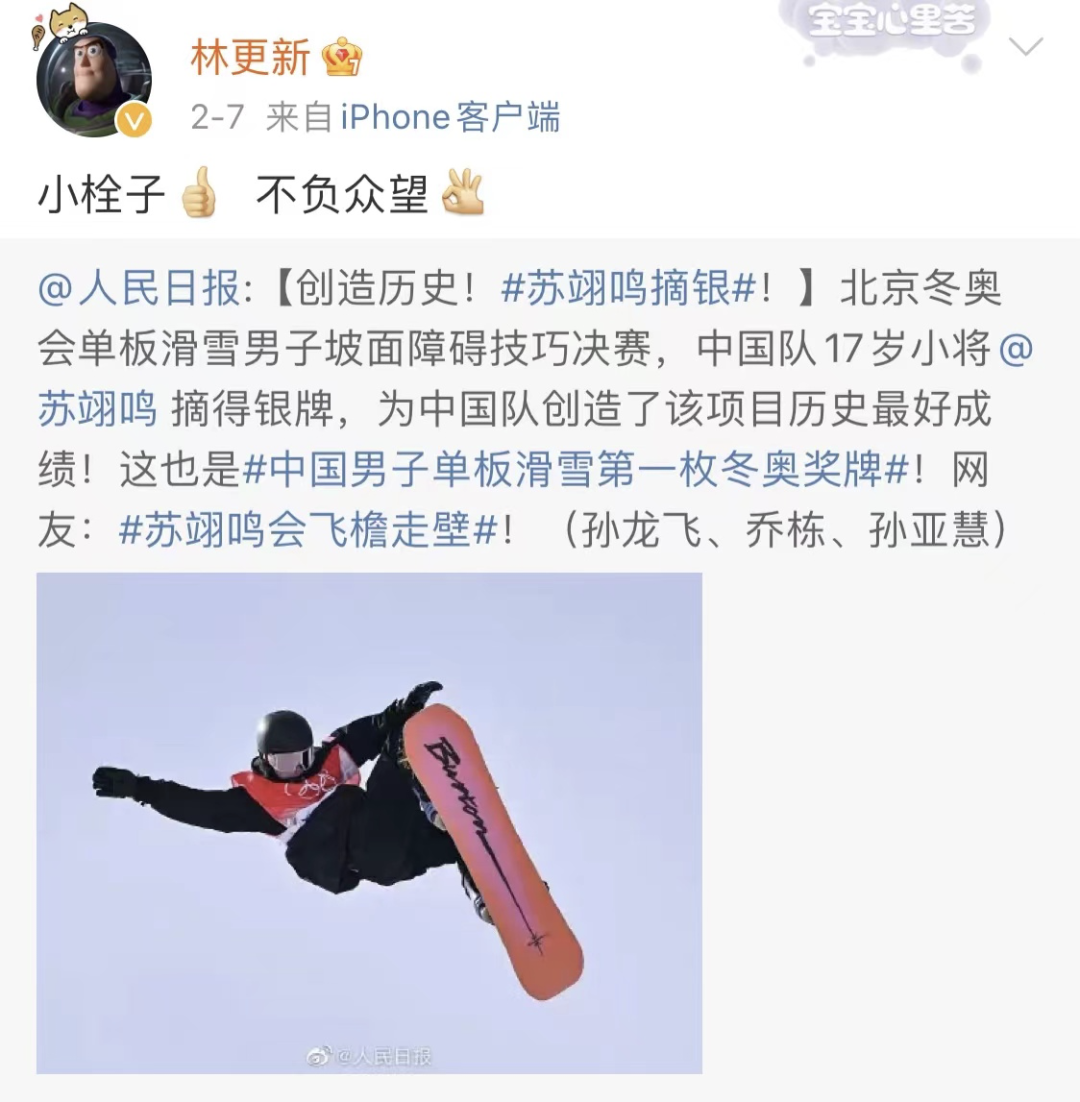Open hashtag #中国男子单板滑雪第一枚冬奥奖牌#
This screenshot has width=1080, height=1102.
pos(575,469)
